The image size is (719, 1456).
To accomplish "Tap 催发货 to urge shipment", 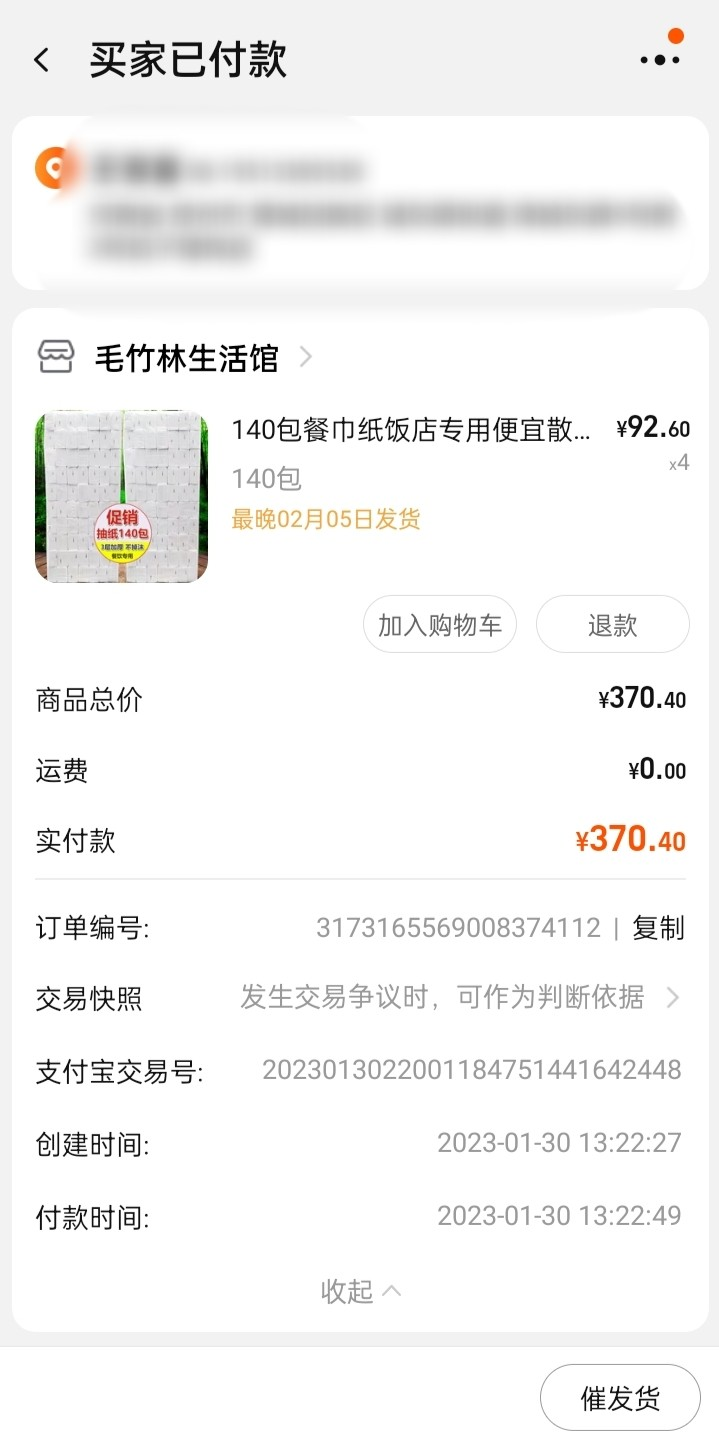I will (x=620, y=1398).
